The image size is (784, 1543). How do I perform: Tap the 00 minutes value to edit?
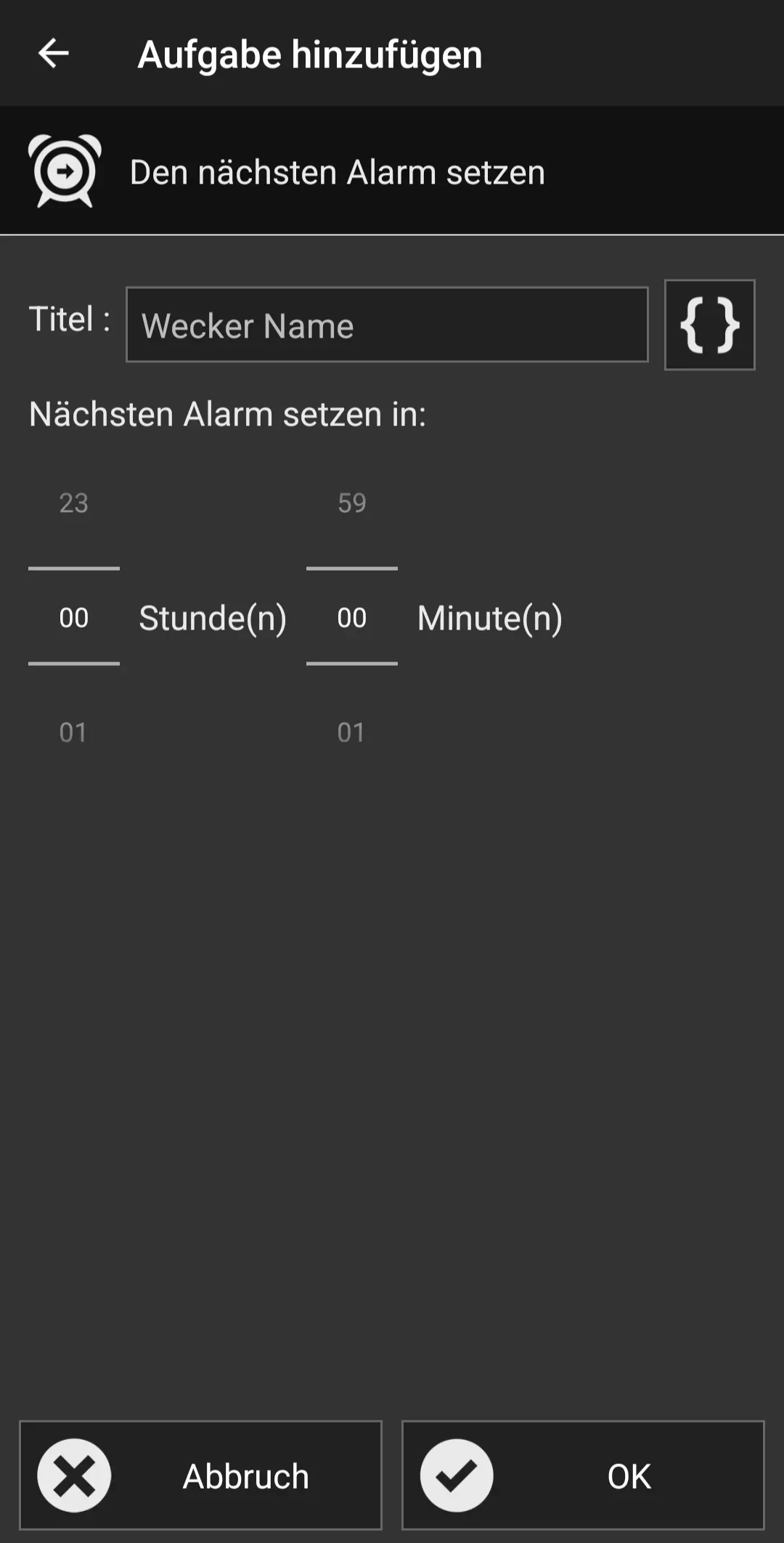[x=351, y=617]
